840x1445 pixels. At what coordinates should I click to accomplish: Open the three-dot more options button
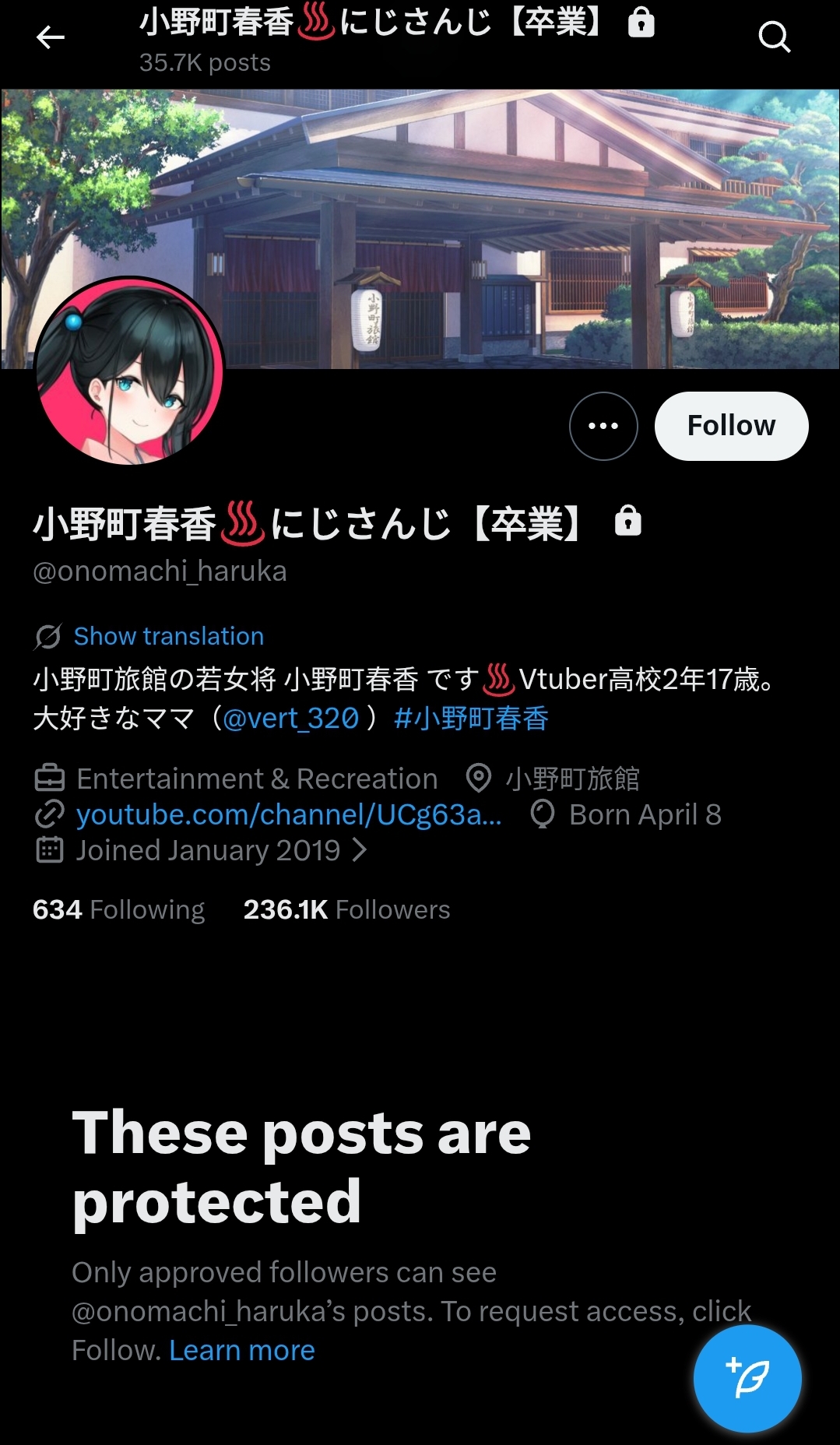pyautogui.click(x=603, y=426)
